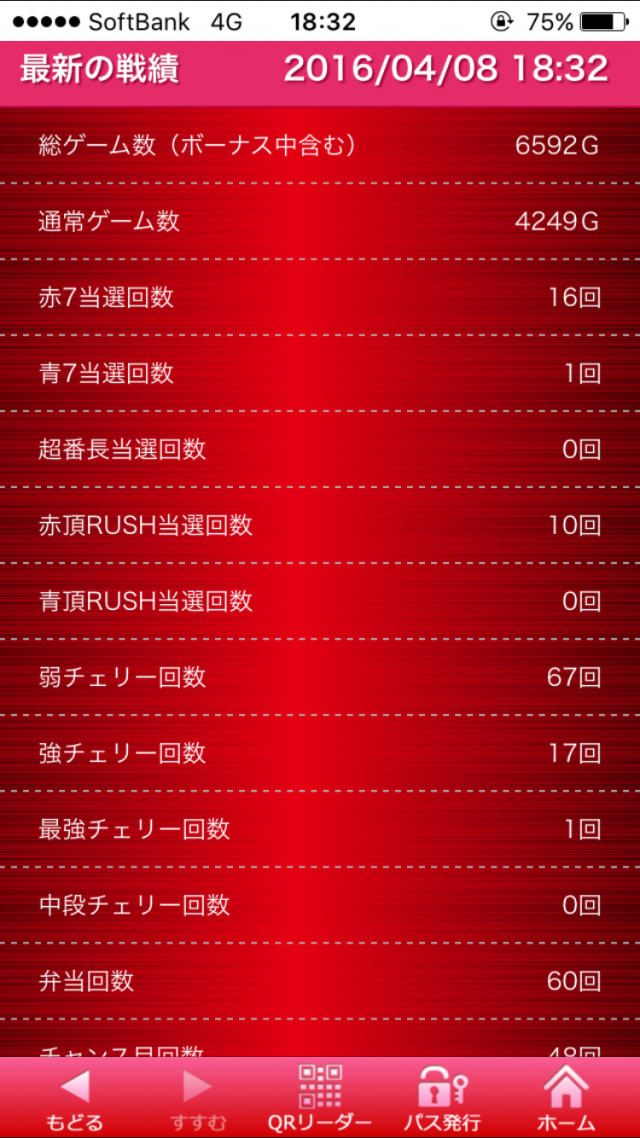Go forward with the すすむ button

(x=197, y=1098)
